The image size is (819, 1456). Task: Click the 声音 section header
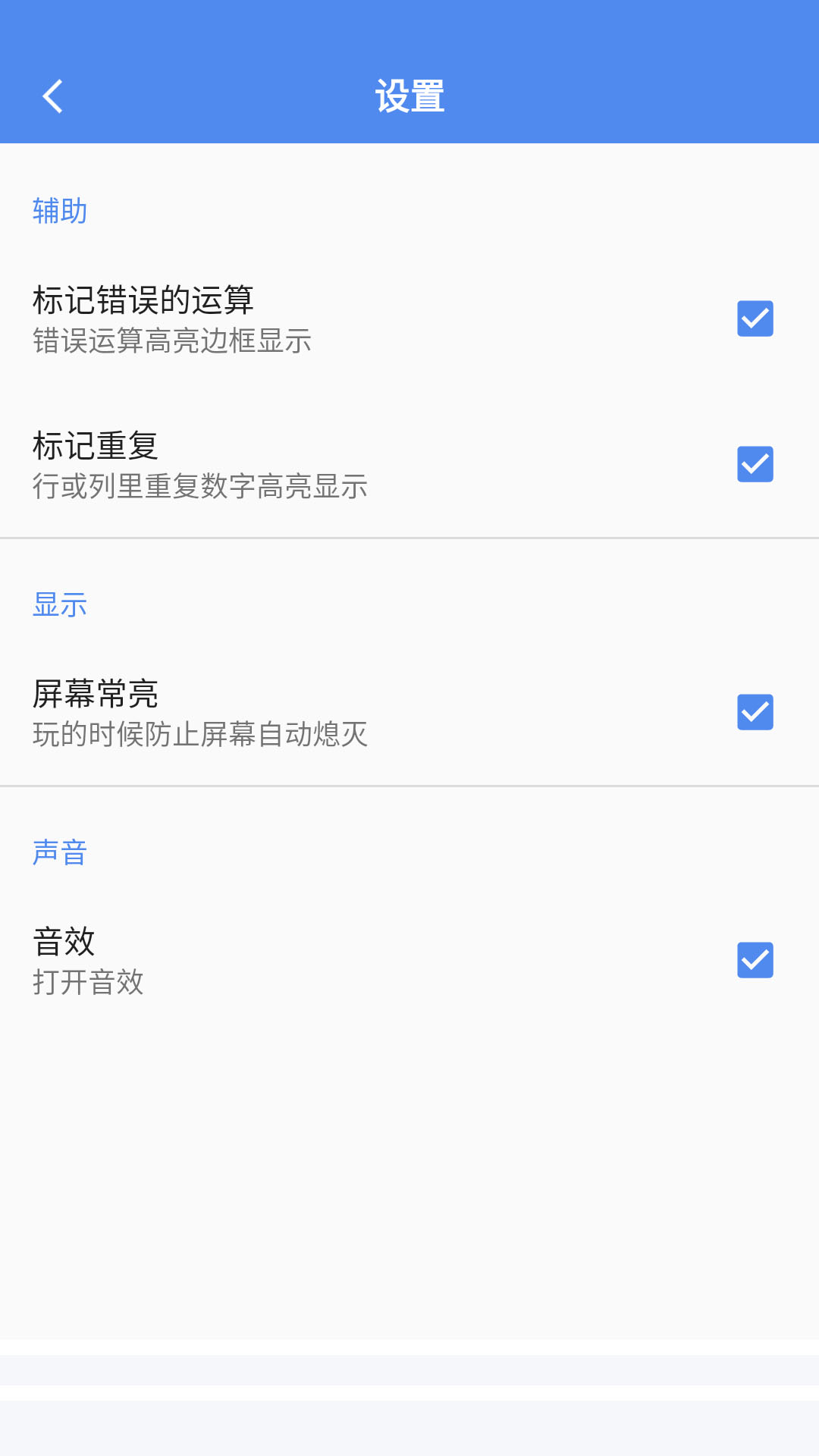(x=60, y=852)
